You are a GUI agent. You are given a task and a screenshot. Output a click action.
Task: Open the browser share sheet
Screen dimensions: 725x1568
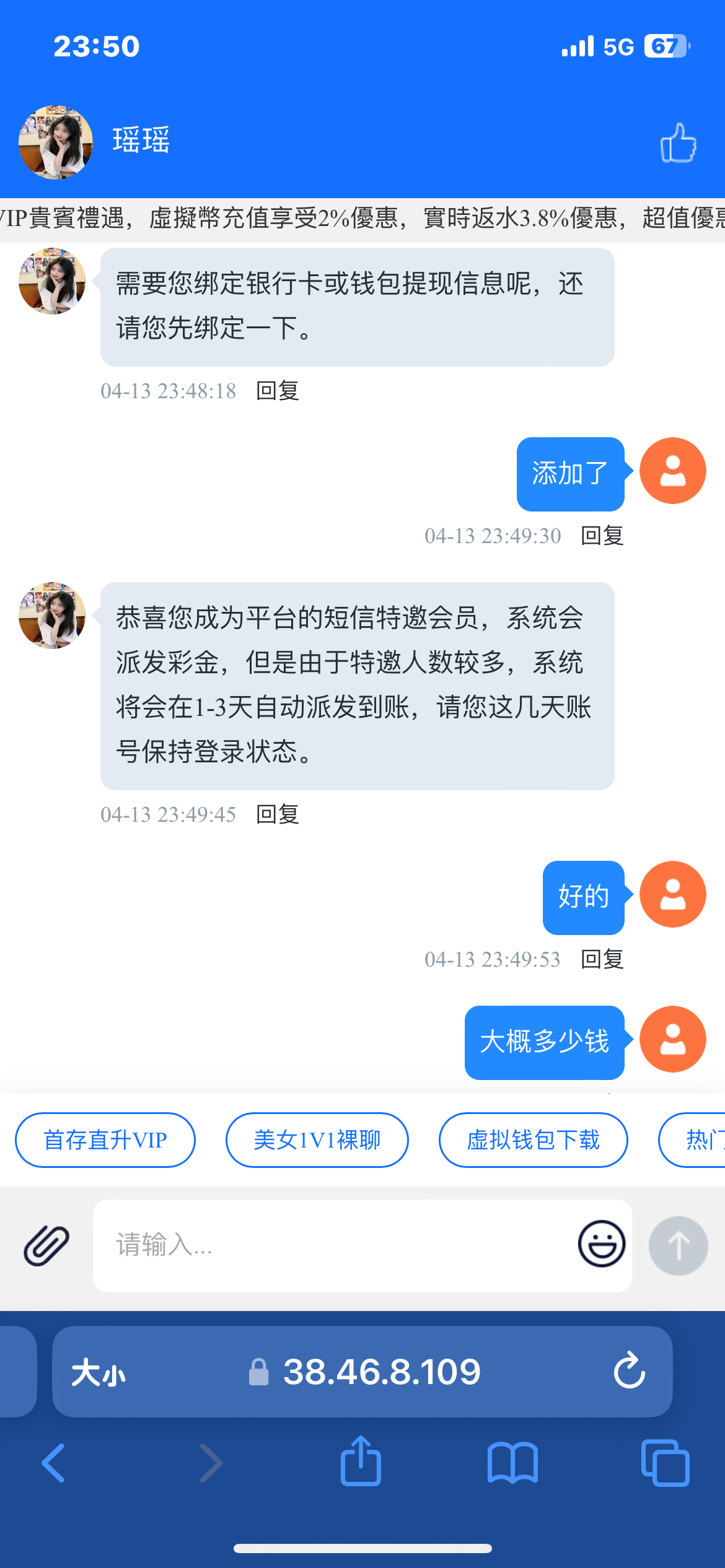tap(361, 1461)
